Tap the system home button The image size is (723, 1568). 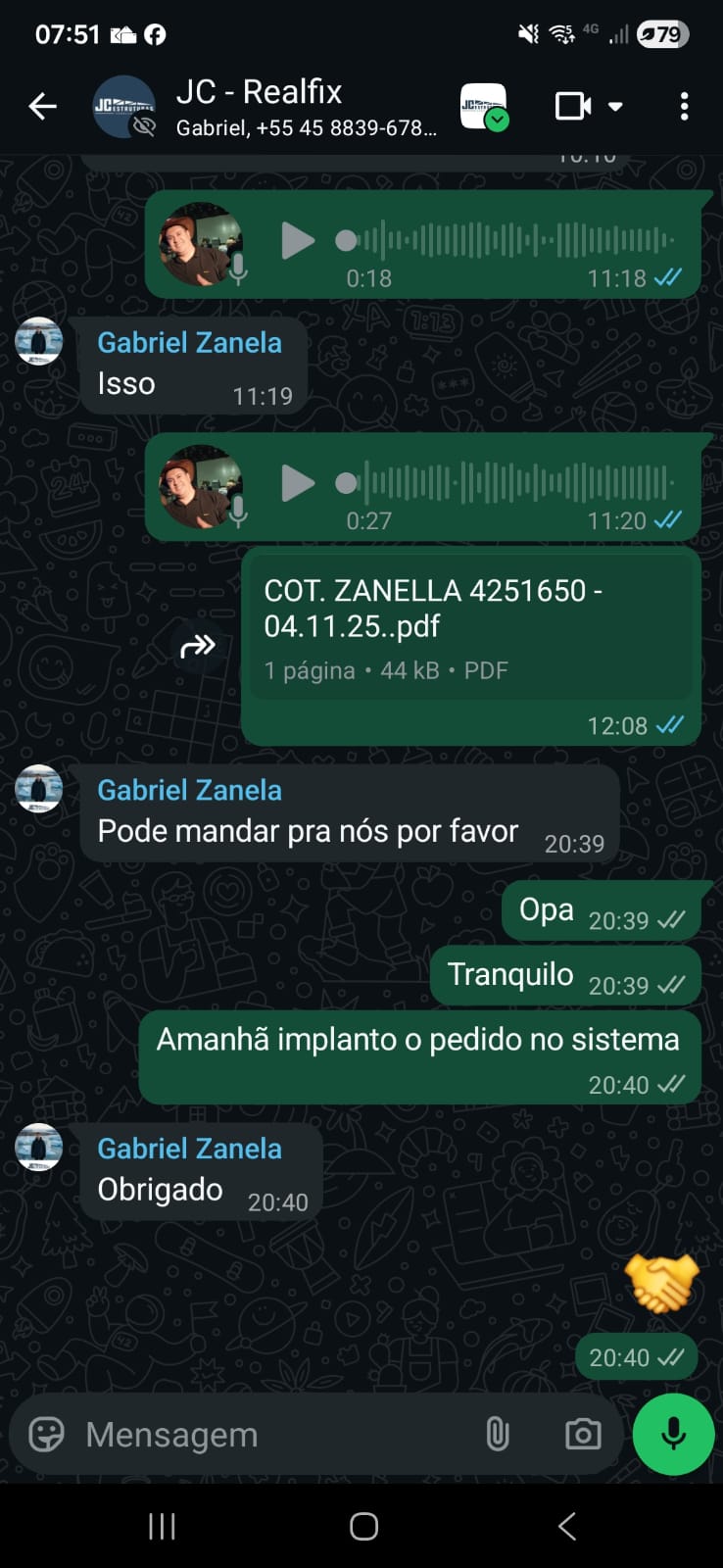click(363, 1526)
